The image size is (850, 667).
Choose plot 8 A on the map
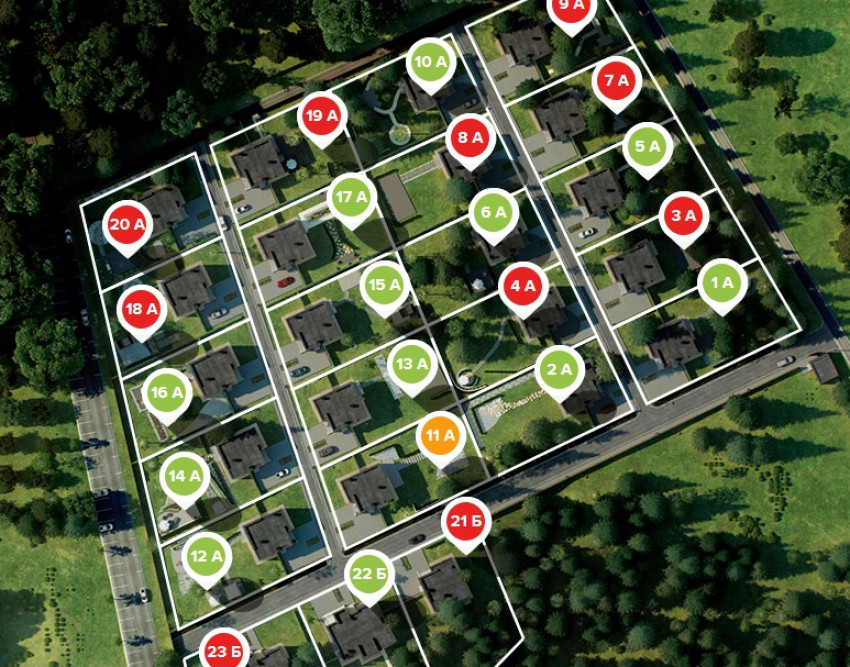470,137
